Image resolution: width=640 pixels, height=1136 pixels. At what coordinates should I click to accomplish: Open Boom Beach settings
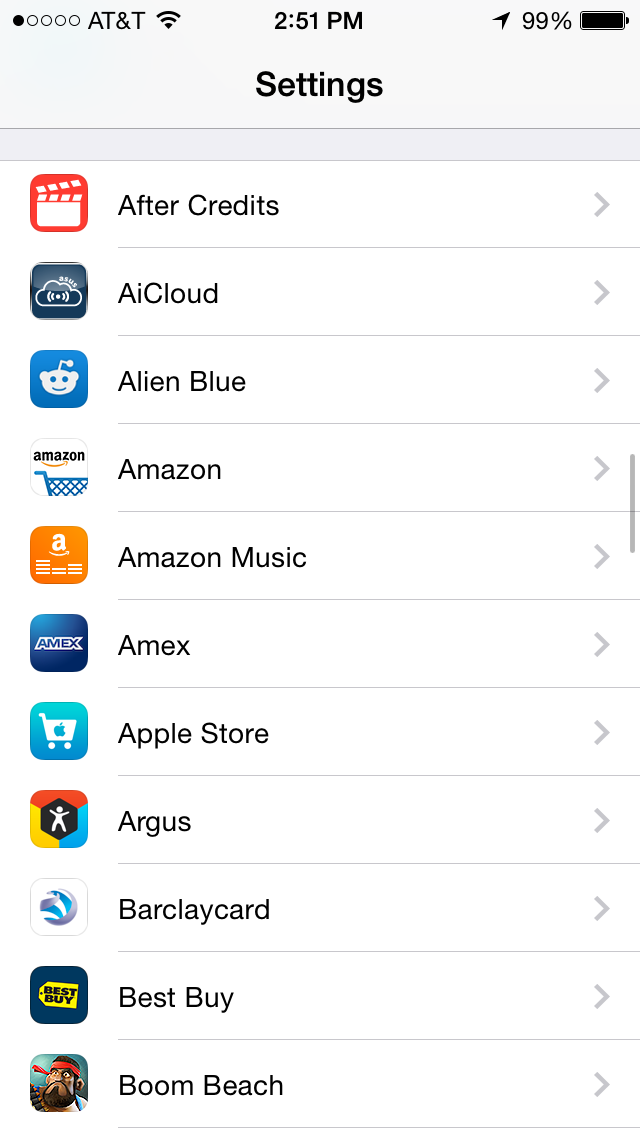click(x=320, y=1085)
